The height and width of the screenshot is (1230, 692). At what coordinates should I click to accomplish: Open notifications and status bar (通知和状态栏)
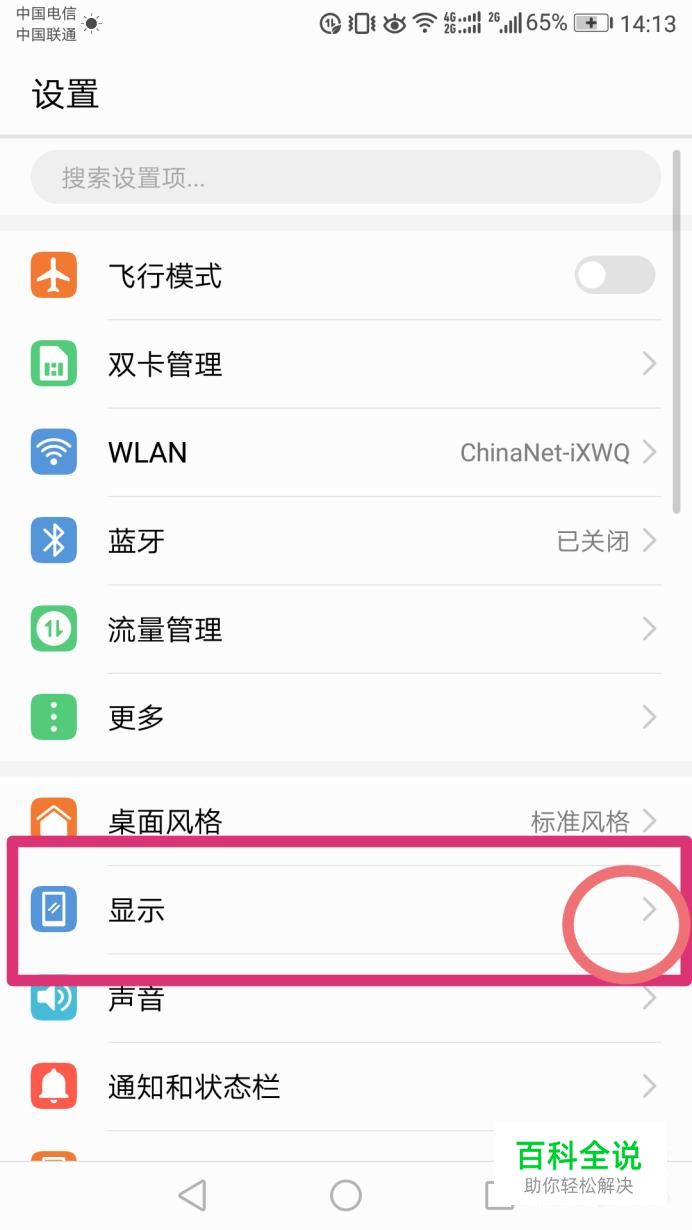point(345,1086)
